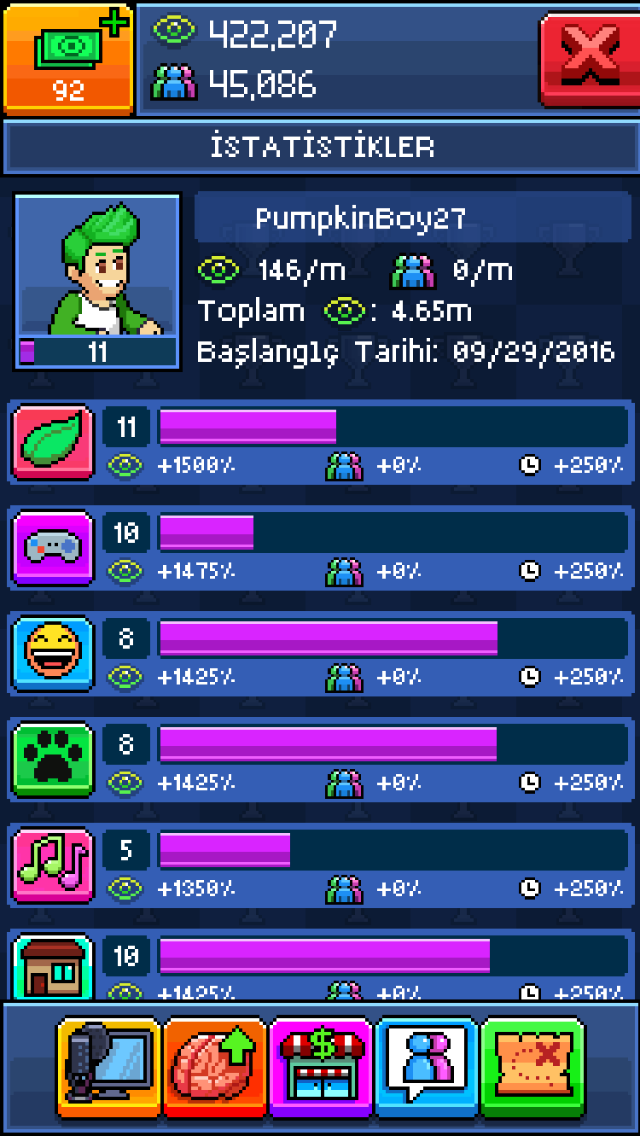Close the İstatistikler screen with the red X
The width and height of the screenshot is (640, 1136).
[589, 59]
